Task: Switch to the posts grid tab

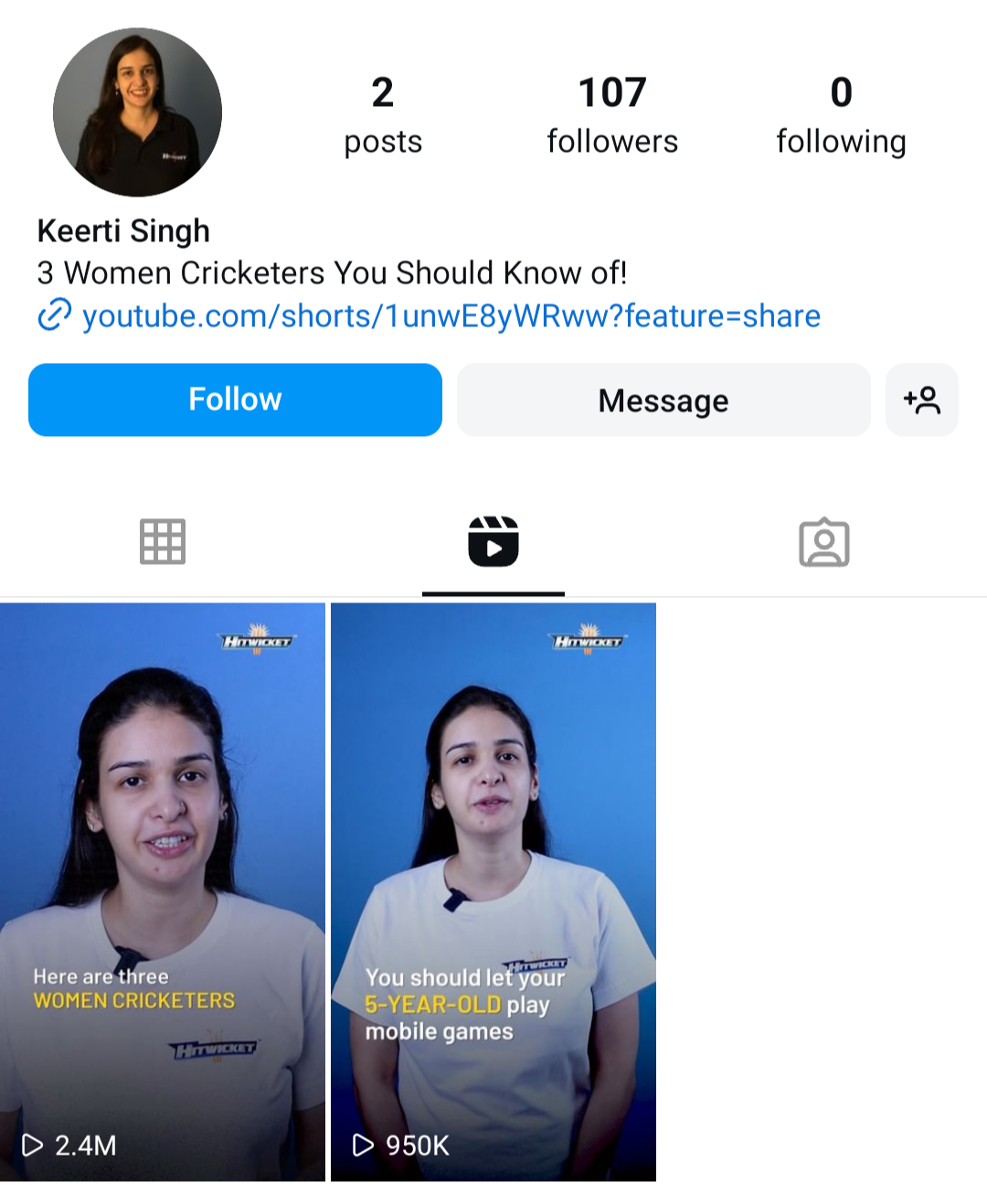Action: coord(163,542)
